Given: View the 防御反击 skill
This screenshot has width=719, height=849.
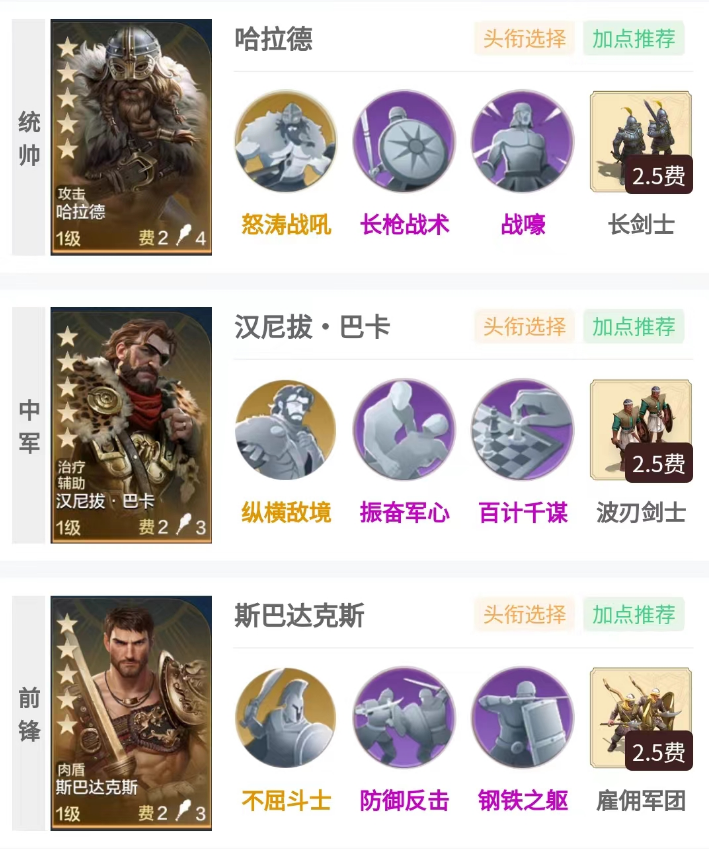Looking at the screenshot, I should point(404,717).
